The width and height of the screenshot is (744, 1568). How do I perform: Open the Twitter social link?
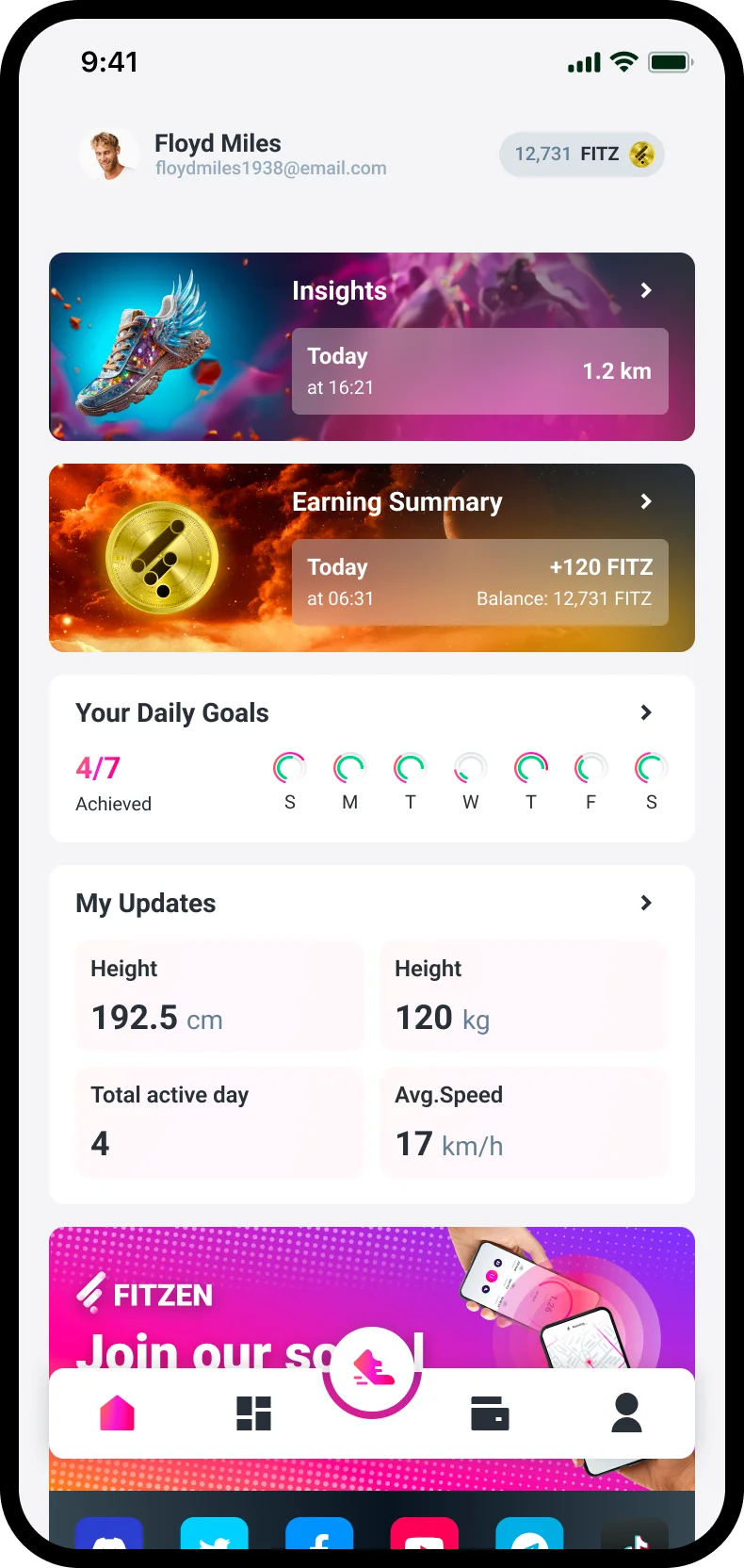215,1534
